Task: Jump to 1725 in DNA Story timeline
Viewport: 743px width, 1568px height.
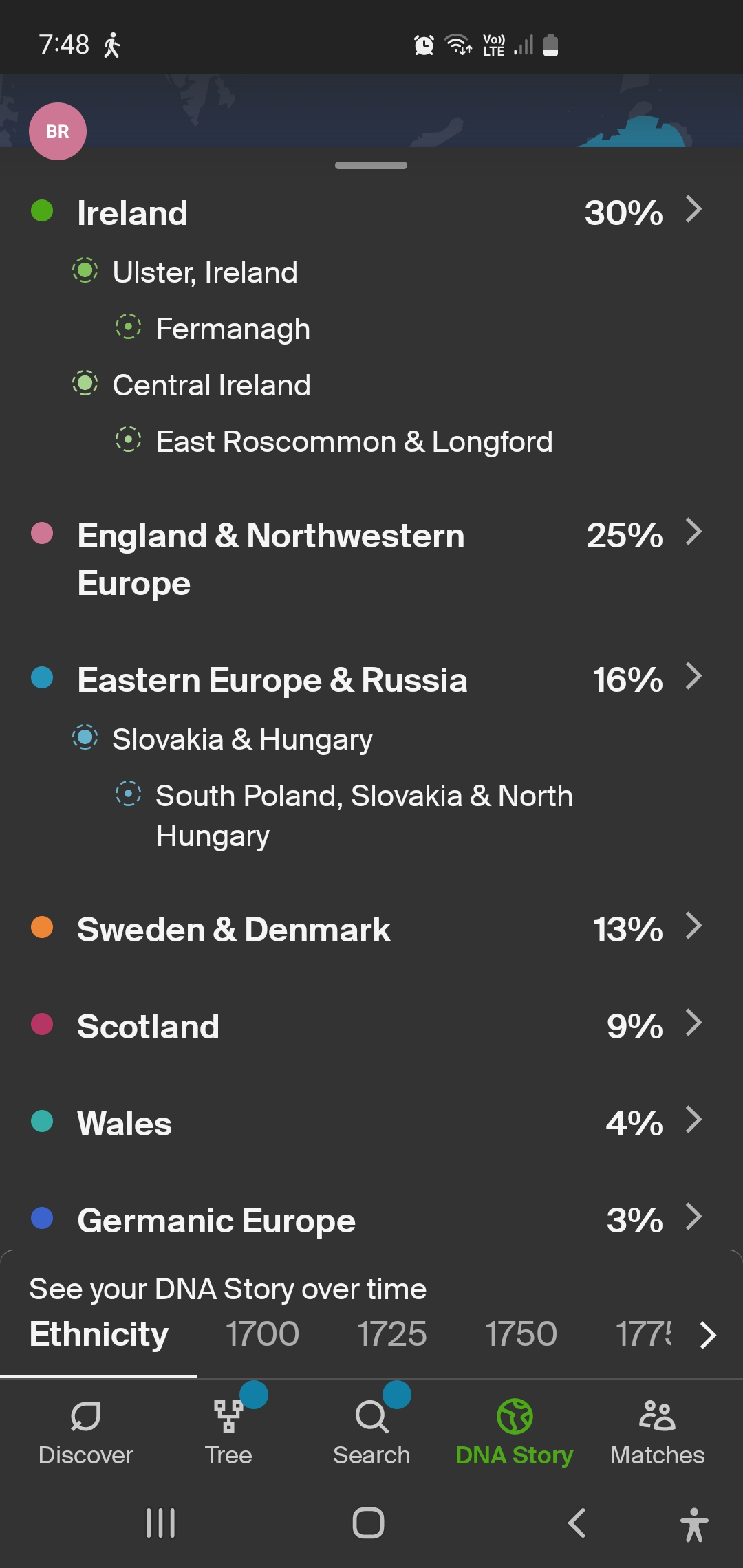Action: tap(392, 1334)
